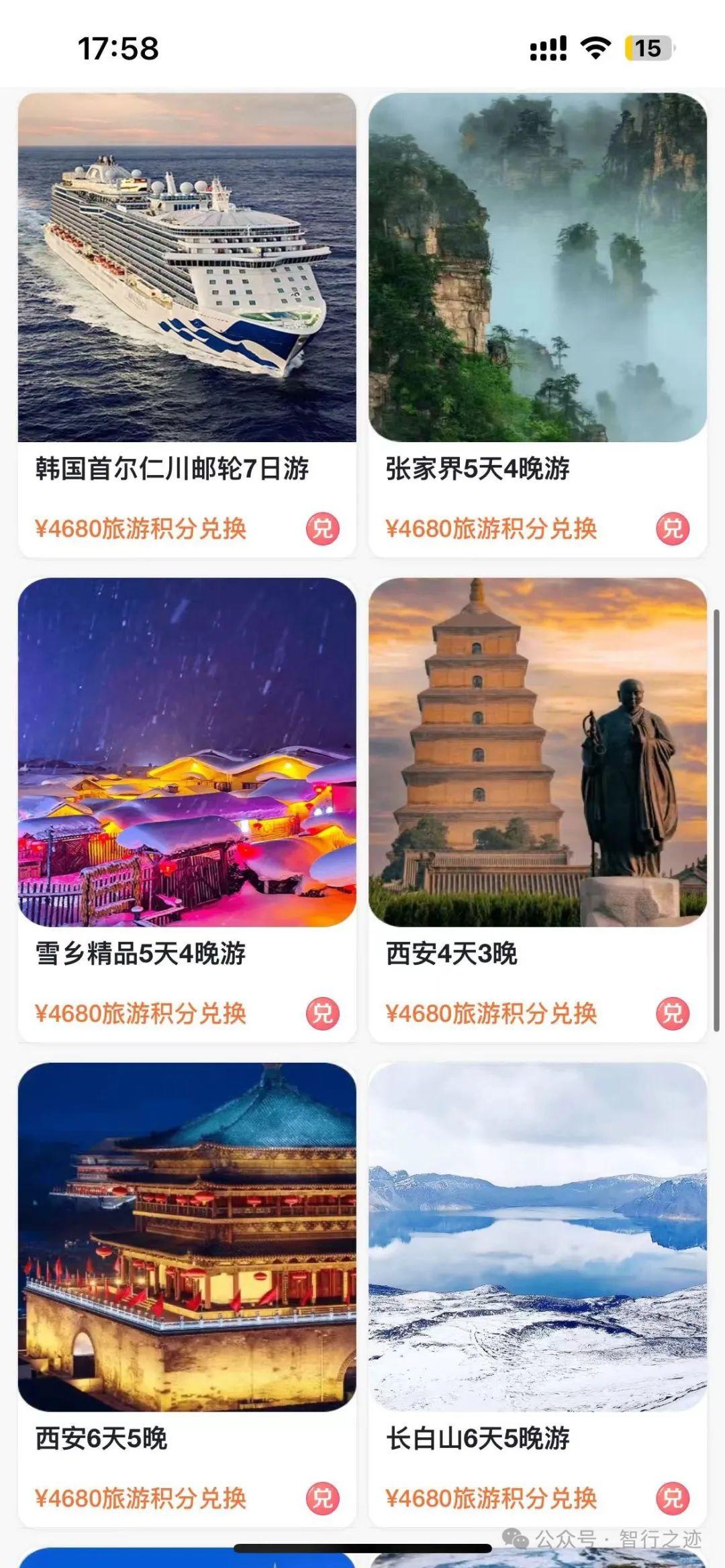View the 长白山6天5晚游 package
Viewport: 725px width, 1568px height.
(x=537, y=1237)
